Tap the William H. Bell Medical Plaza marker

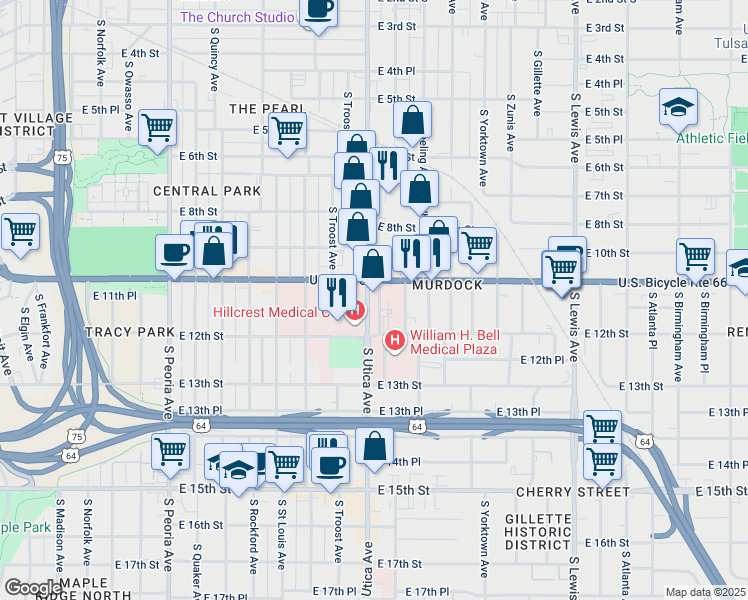395,341
